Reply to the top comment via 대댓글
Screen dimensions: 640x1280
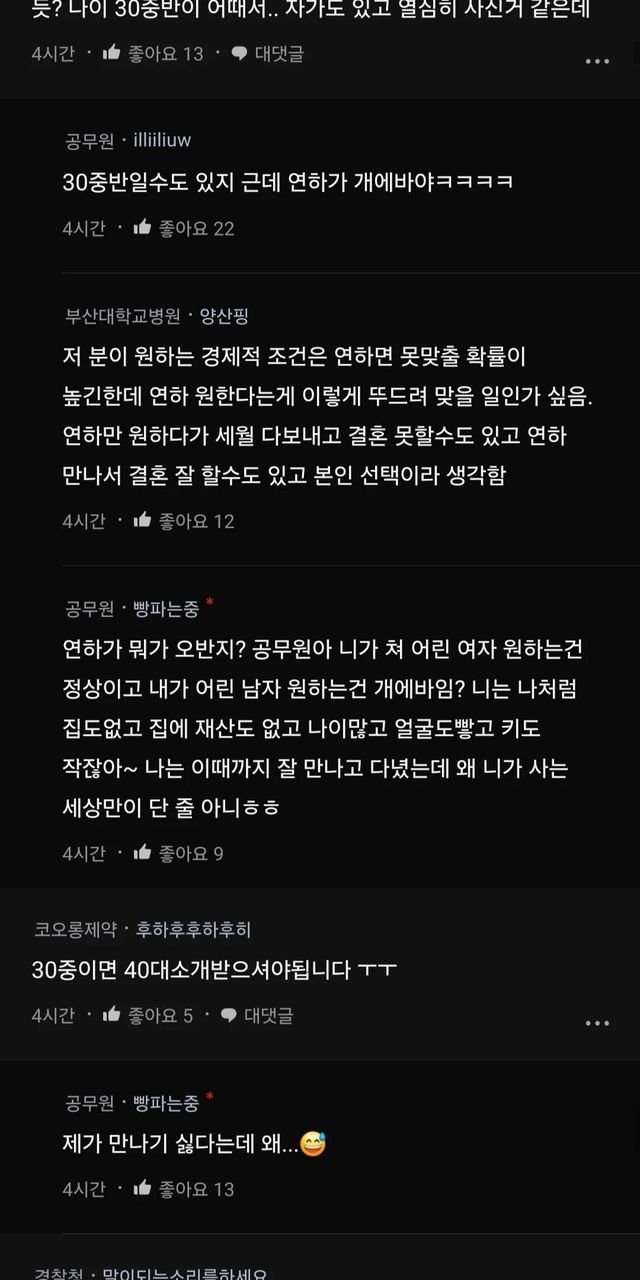pos(267,54)
